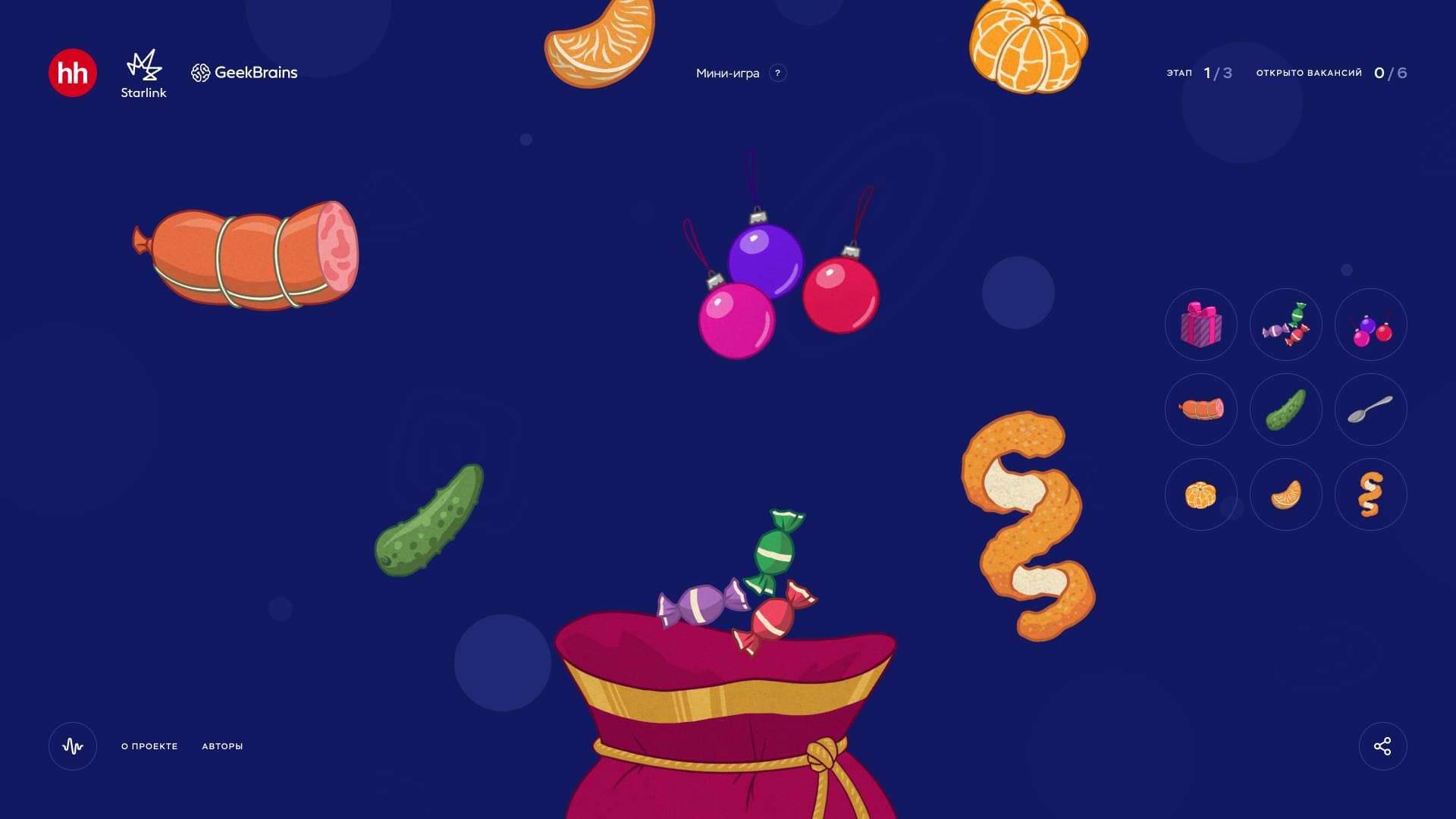Open the GeekBrains logo link
Image resolution: width=1456 pixels, height=819 pixels.
(x=244, y=73)
